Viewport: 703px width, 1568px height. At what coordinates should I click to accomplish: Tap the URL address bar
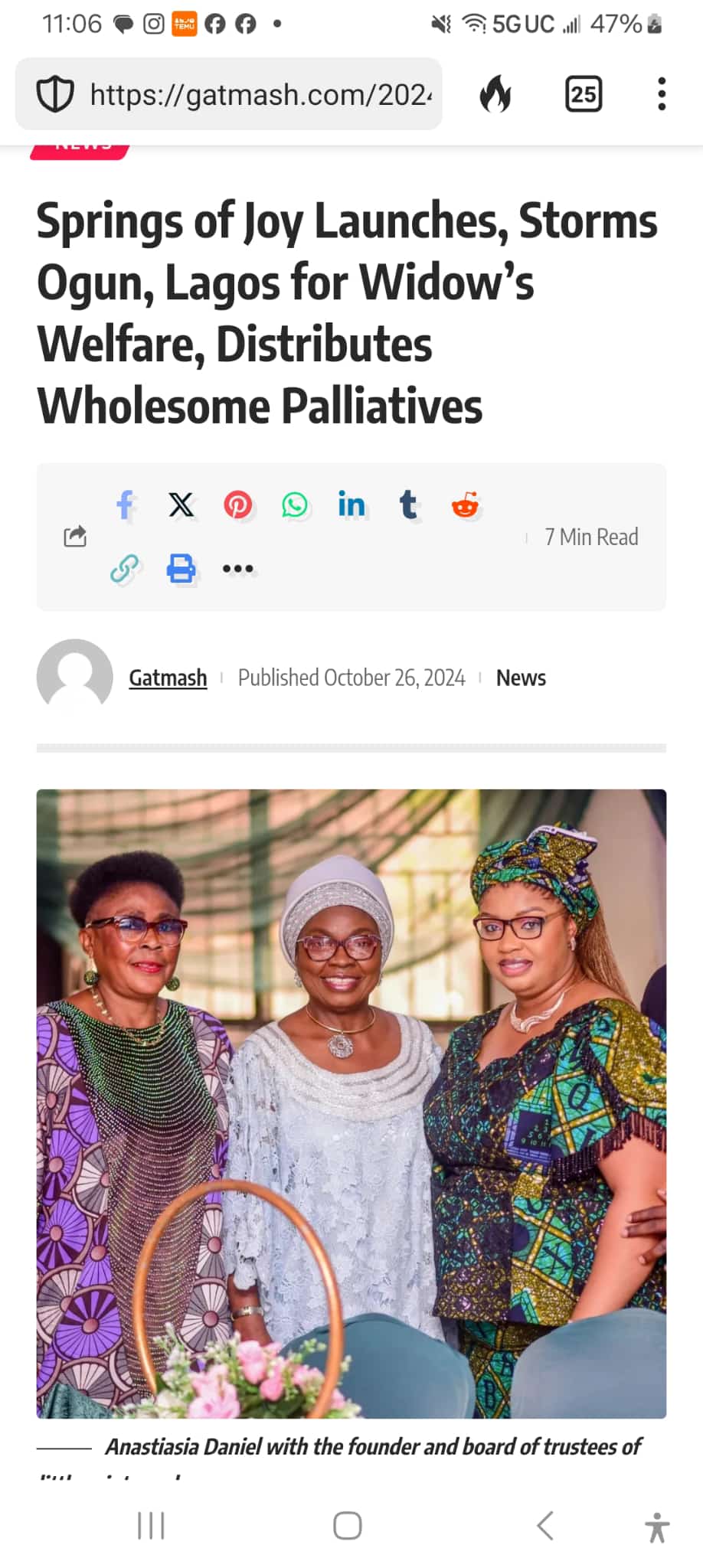[228, 94]
